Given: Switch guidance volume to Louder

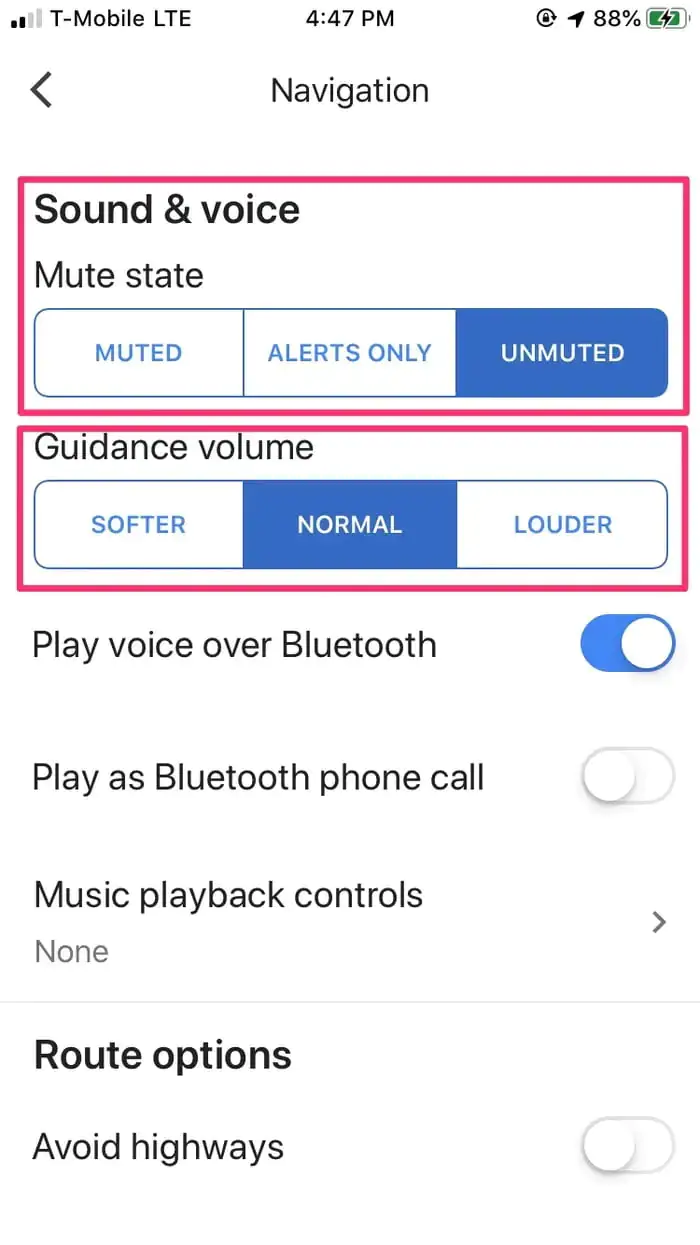Looking at the screenshot, I should [x=561, y=525].
